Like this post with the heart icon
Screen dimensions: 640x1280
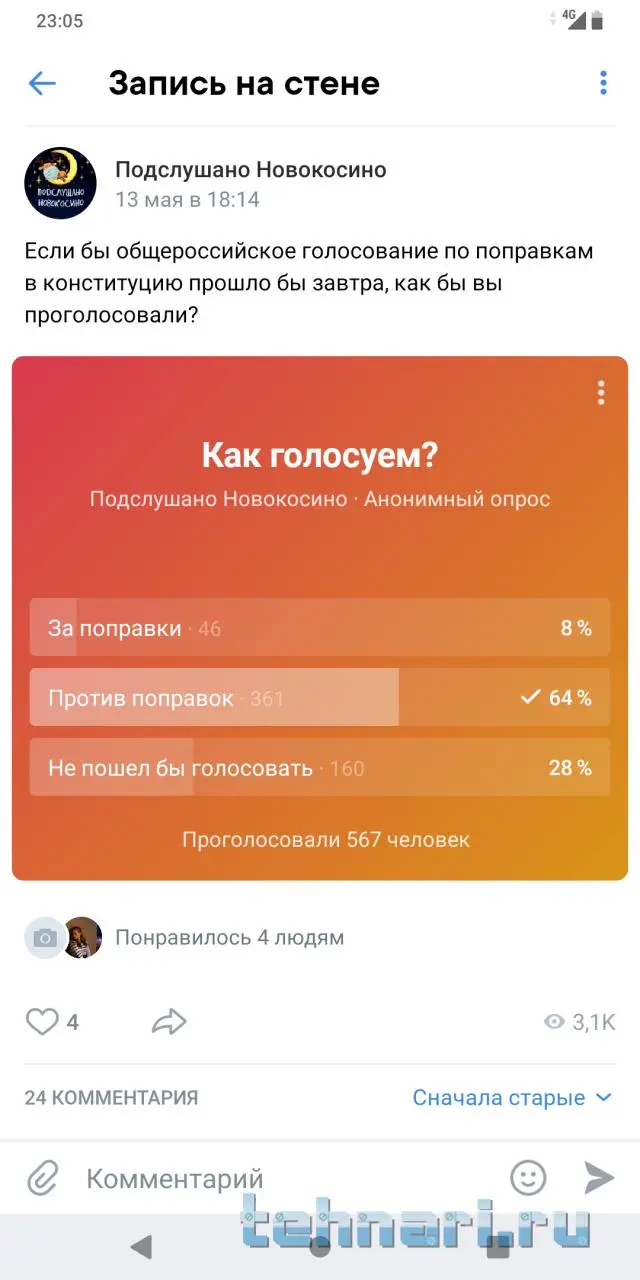click(x=42, y=1022)
